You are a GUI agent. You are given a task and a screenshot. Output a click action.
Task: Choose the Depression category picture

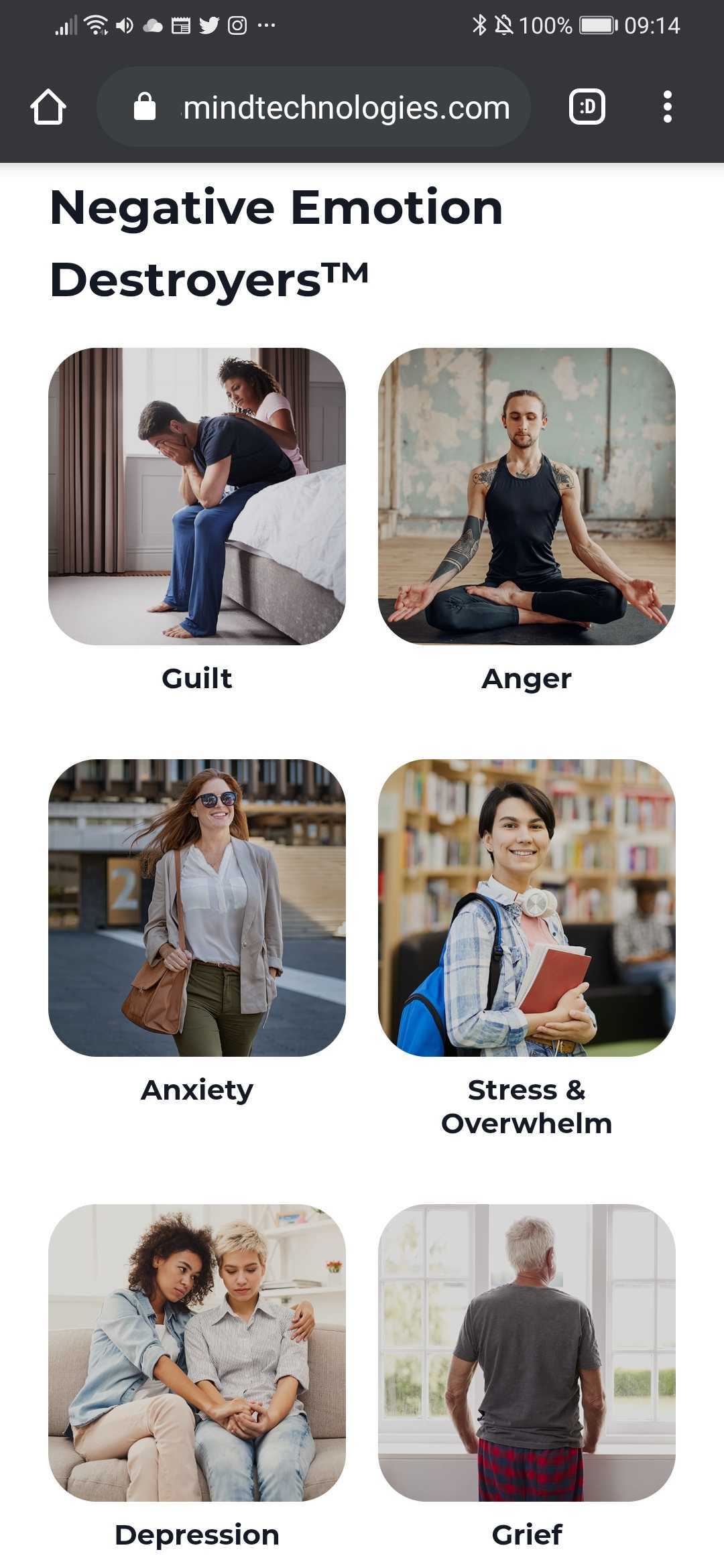pos(197,1353)
